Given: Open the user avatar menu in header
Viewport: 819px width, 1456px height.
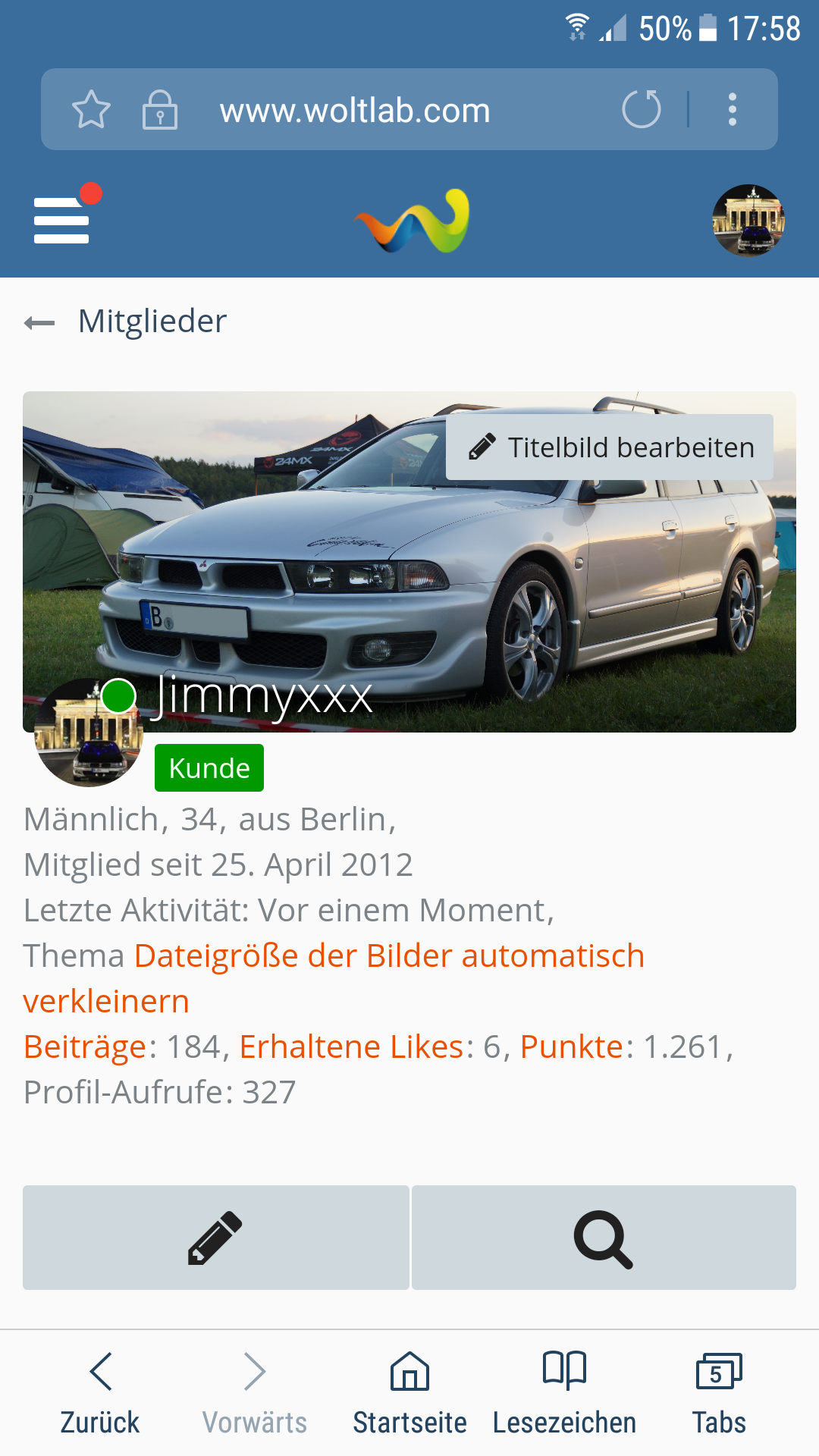Looking at the screenshot, I should pos(748,220).
